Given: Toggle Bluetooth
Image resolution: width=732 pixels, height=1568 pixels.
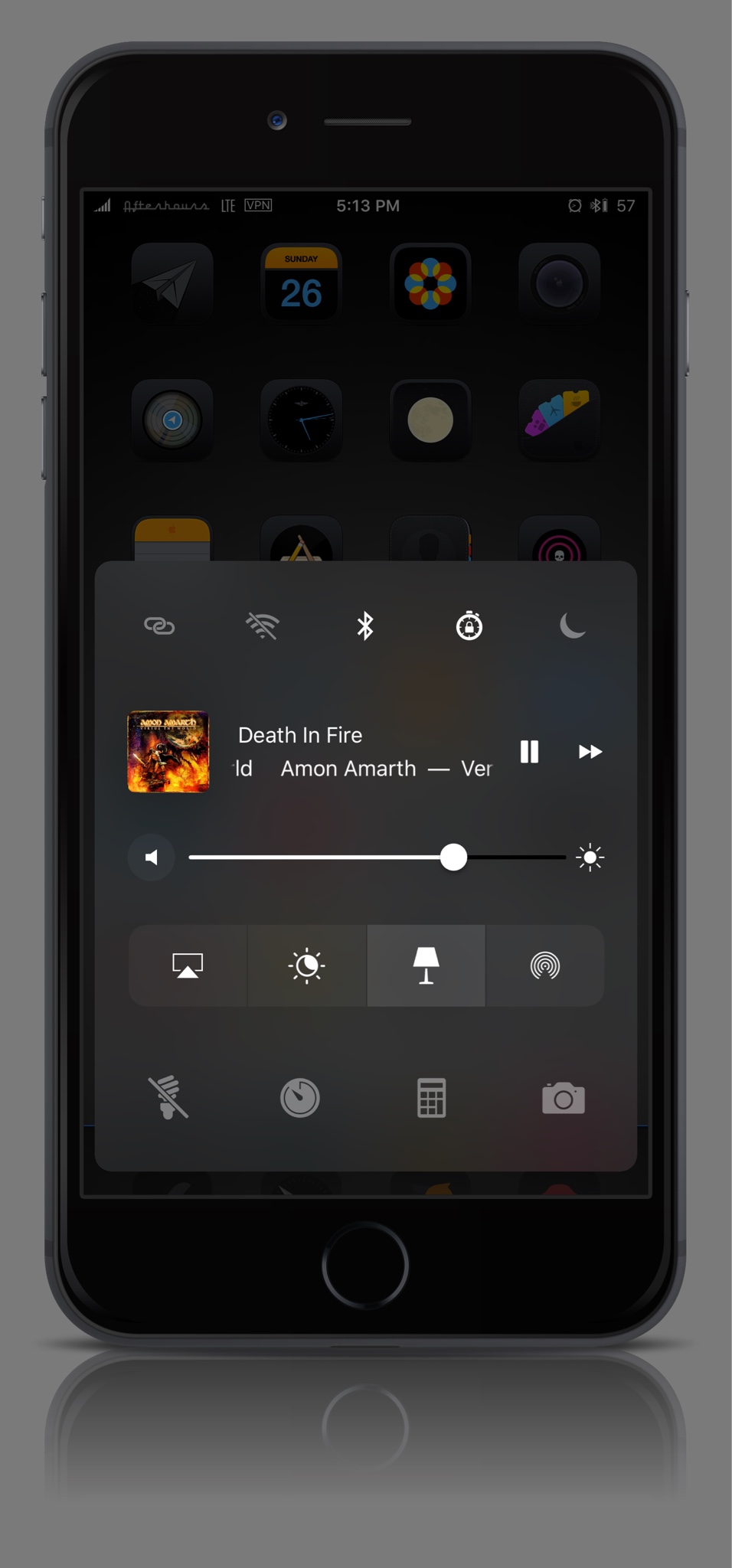Looking at the screenshot, I should coord(365,626).
